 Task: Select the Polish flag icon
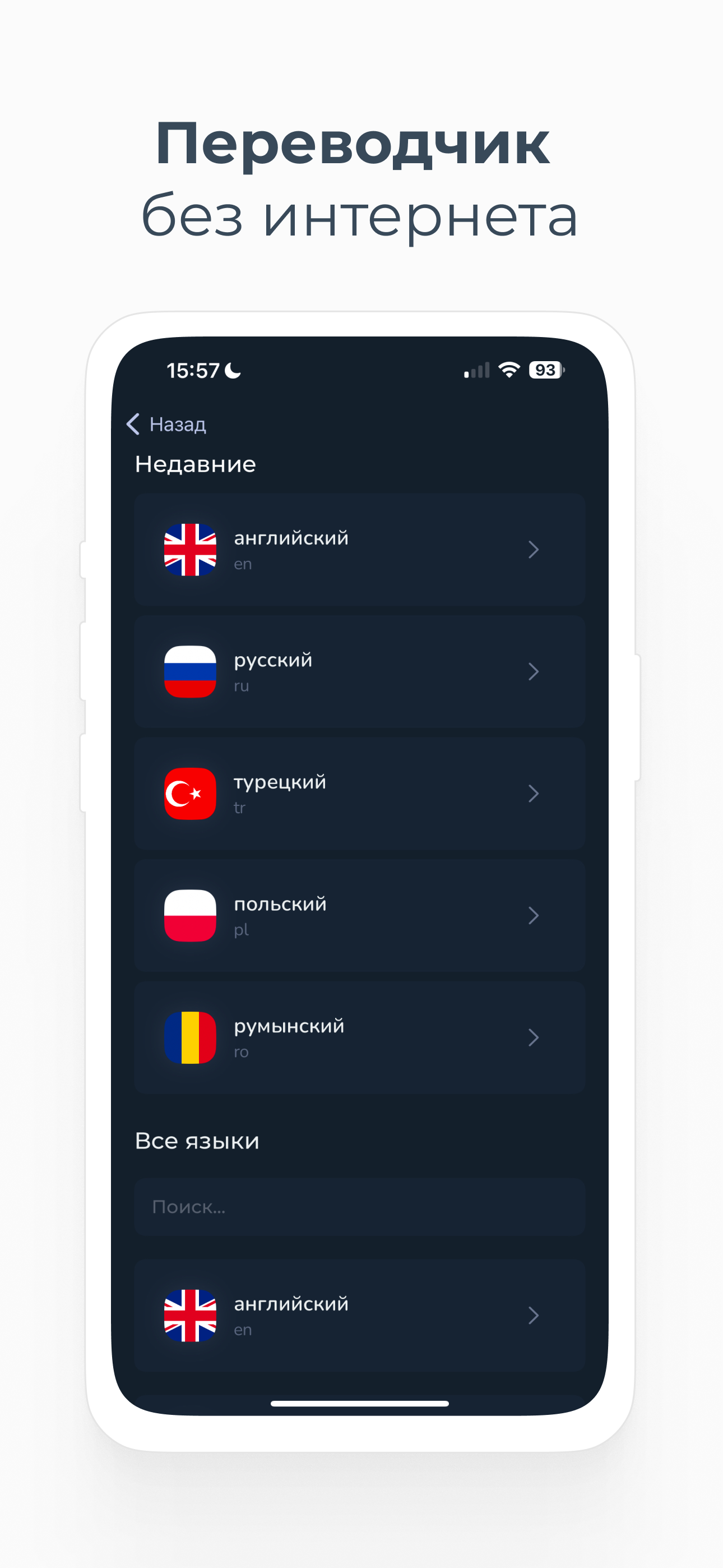coord(189,915)
